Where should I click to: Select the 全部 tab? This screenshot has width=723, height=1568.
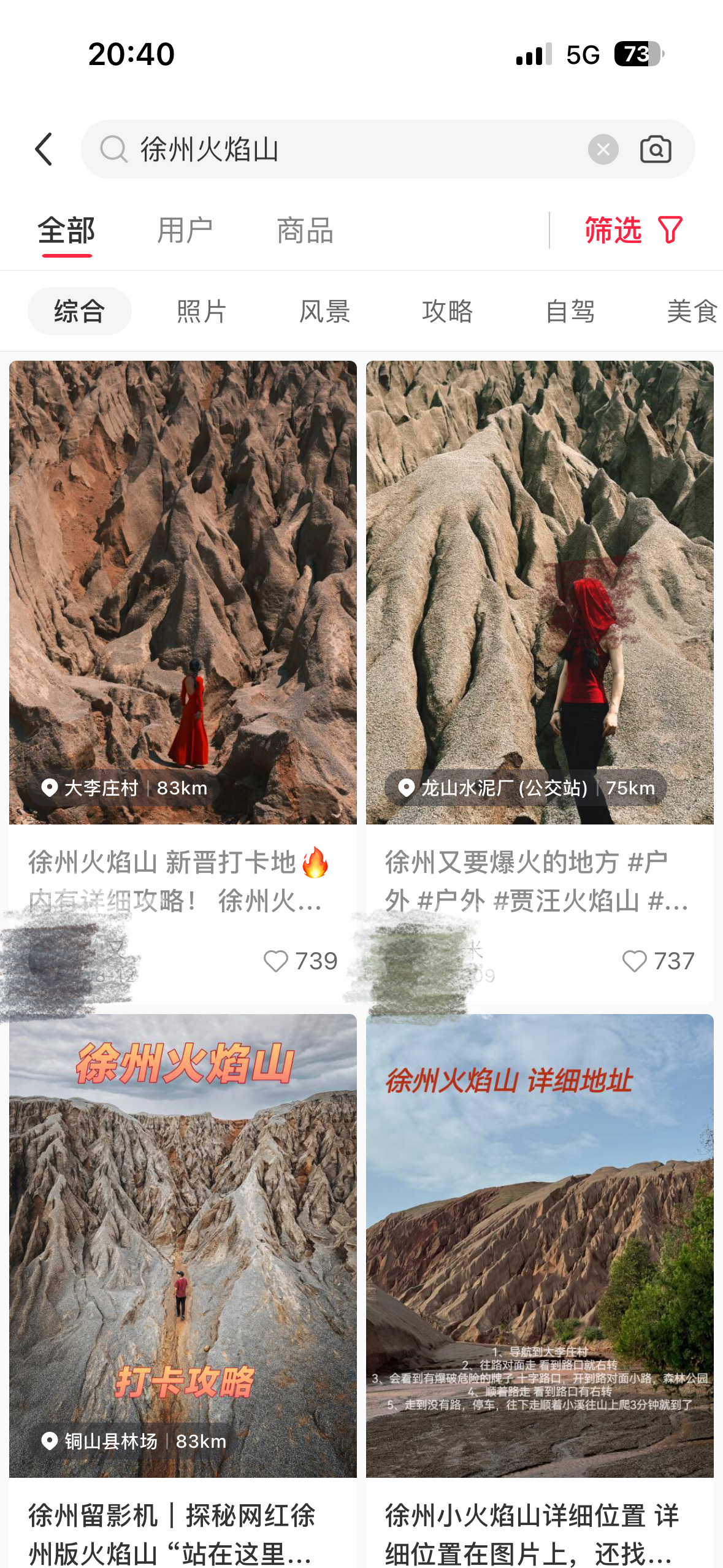point(66,231)
